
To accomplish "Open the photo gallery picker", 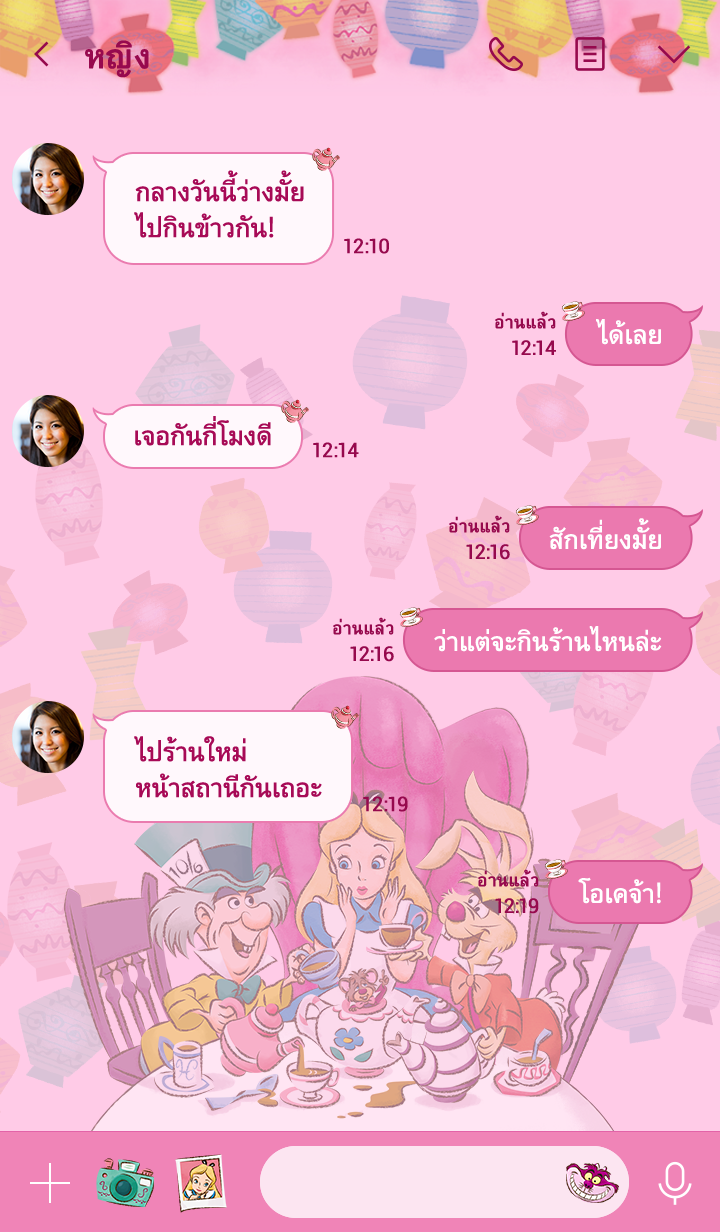I will click(199, 1182).
